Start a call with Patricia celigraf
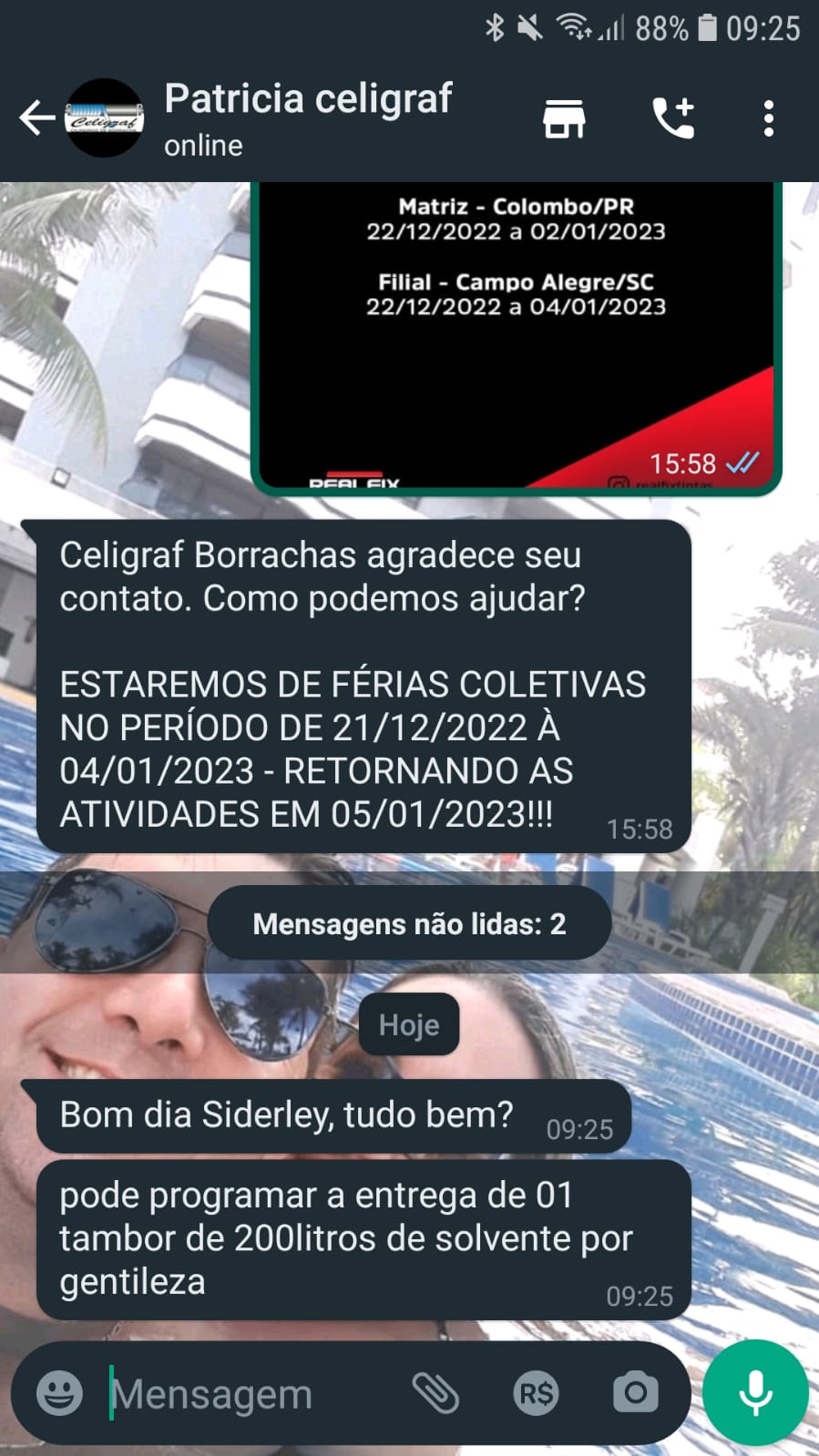This screenshot has height=1456, width=819. point(673,118)
